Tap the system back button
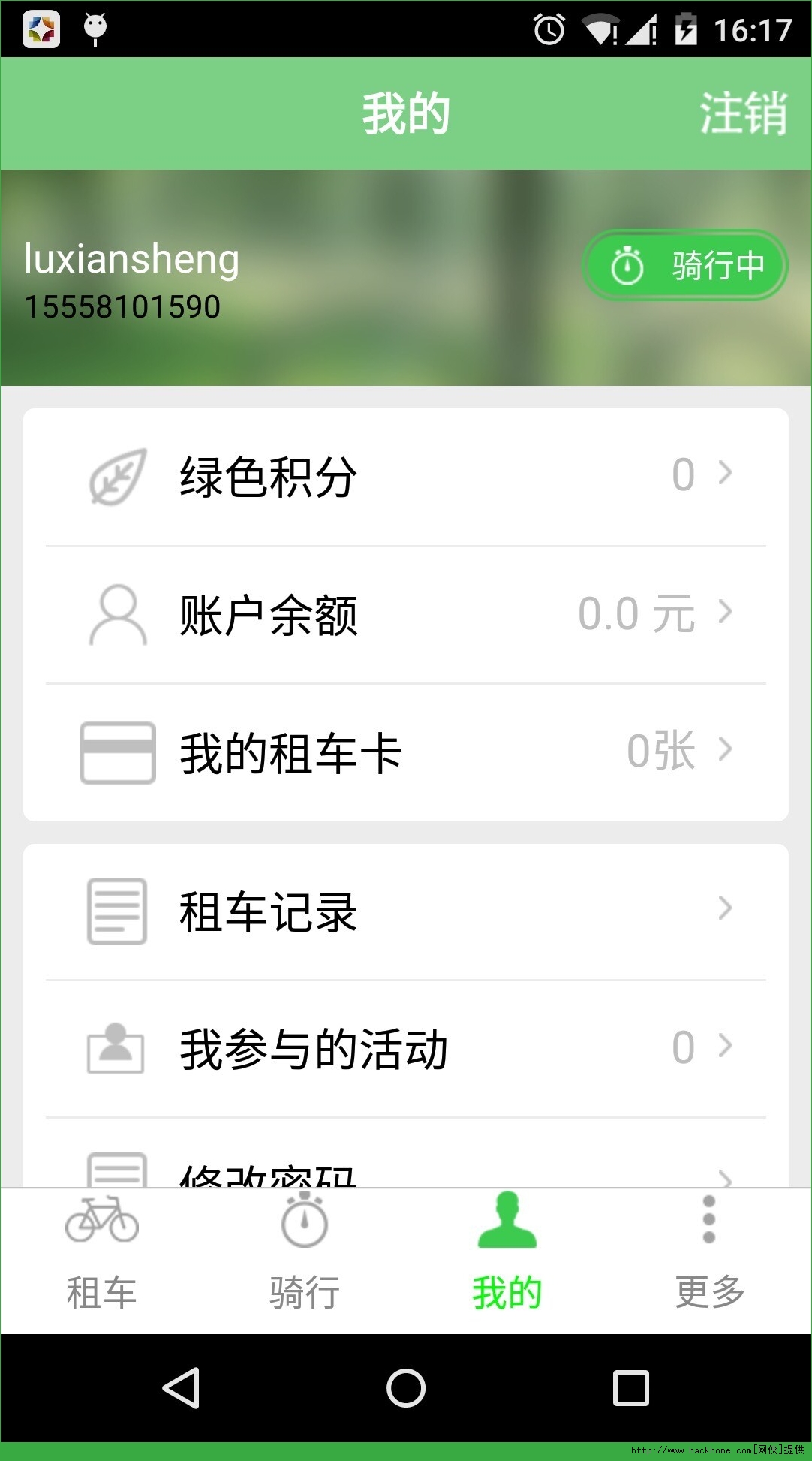812x1461 pixels. pyautogui.click(x=181, y=1387)
